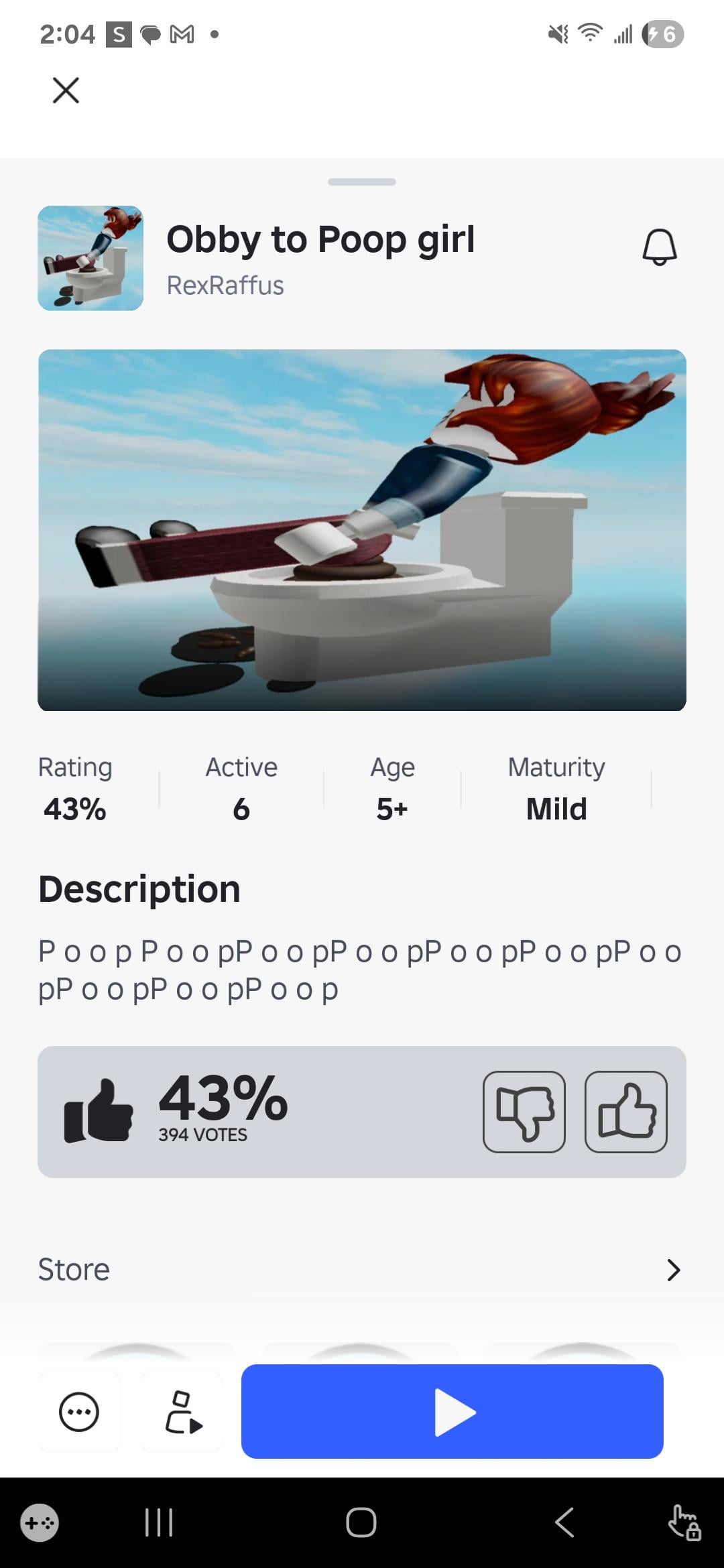Open the more options menu

[x=79, y=1412]
